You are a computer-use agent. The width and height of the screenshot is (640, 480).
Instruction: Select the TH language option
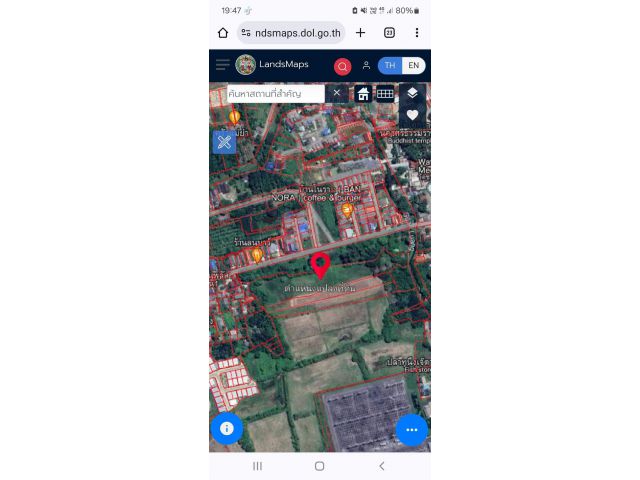pyautogui.click(x=390, y=66)
